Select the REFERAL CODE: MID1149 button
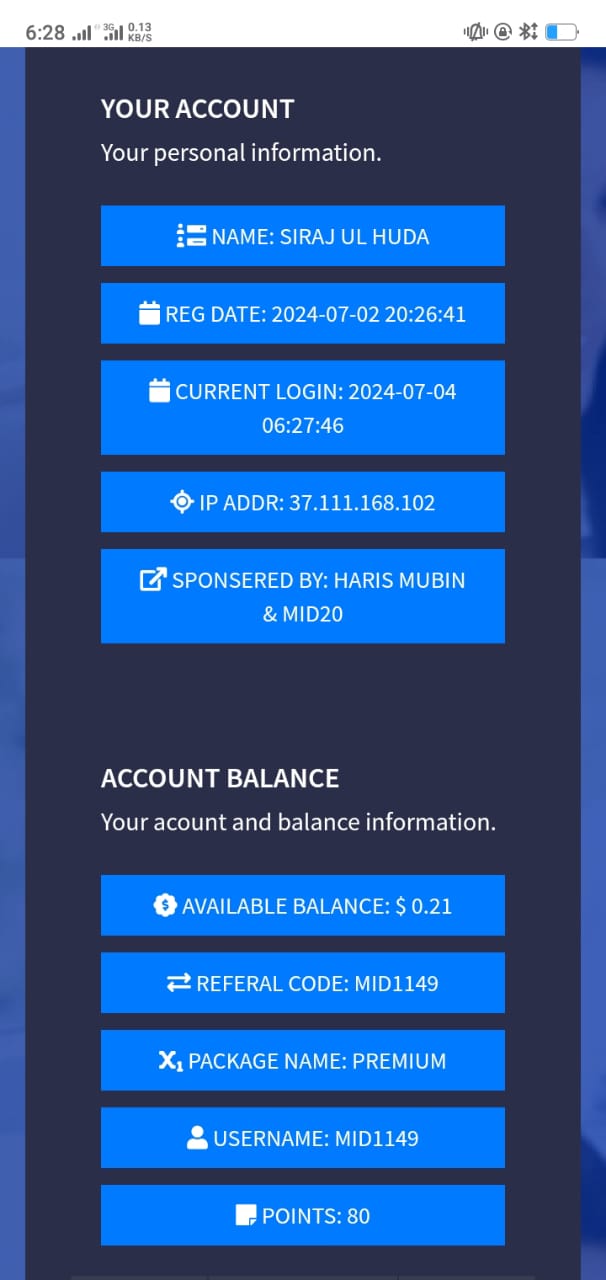This screenshot has width=606, height=1280. tap(302, 982)
